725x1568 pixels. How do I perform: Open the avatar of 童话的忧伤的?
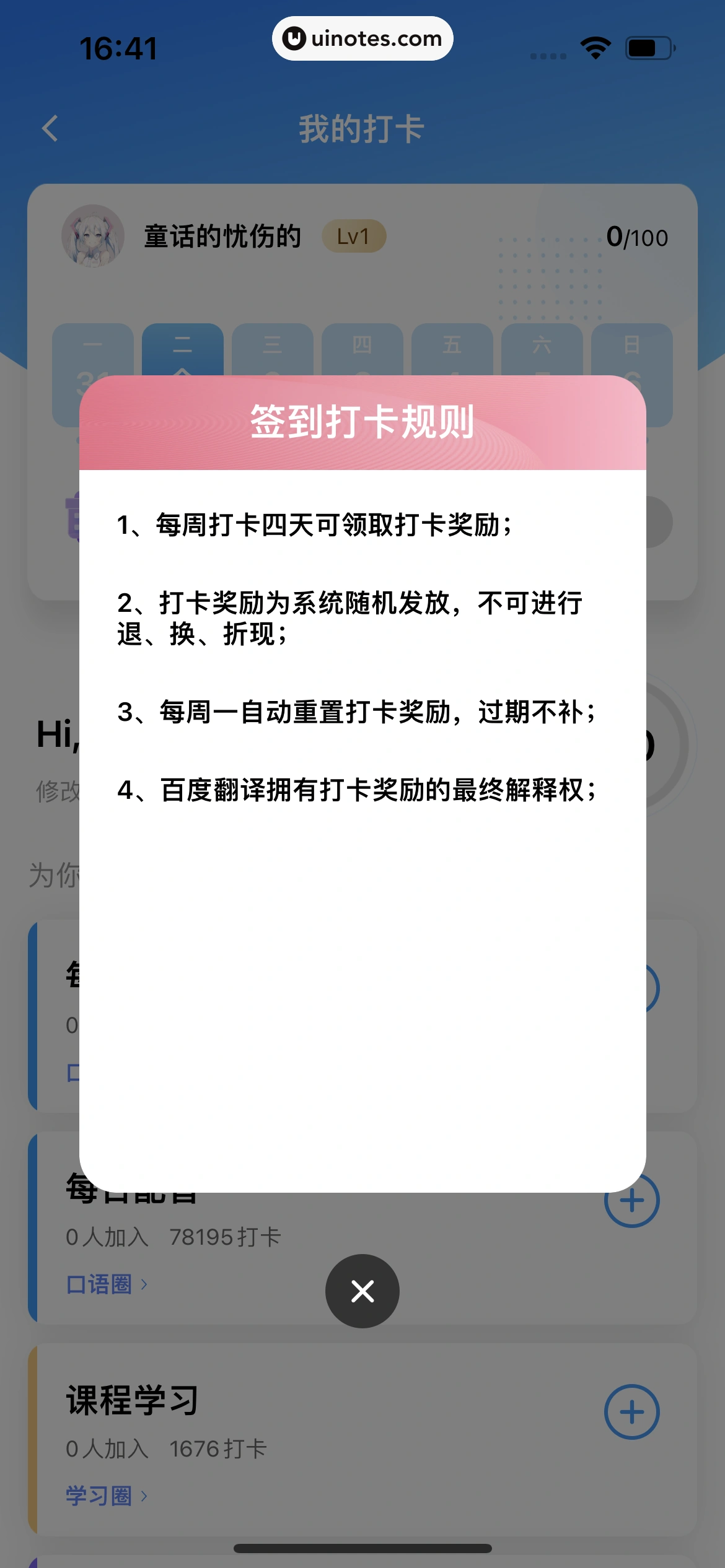pos(92,237)
